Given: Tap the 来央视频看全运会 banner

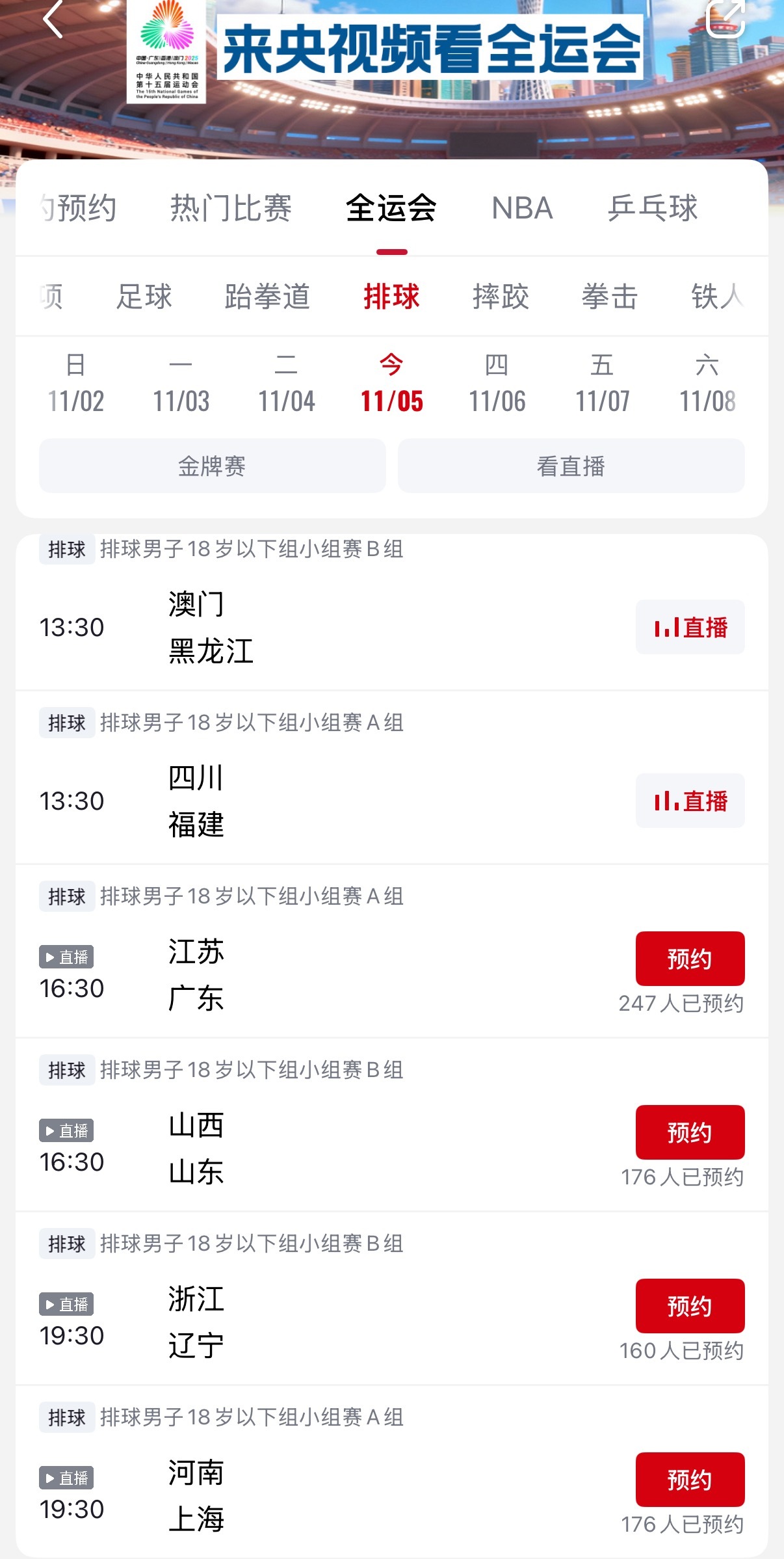Looking at the screenshot, I should coord(432,42).
